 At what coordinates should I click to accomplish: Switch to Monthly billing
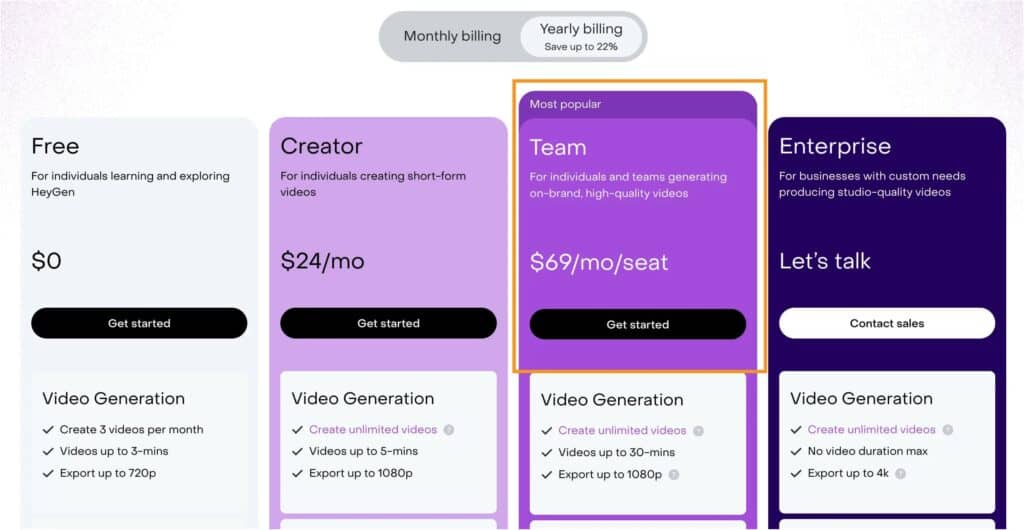(x=452, y=36)
